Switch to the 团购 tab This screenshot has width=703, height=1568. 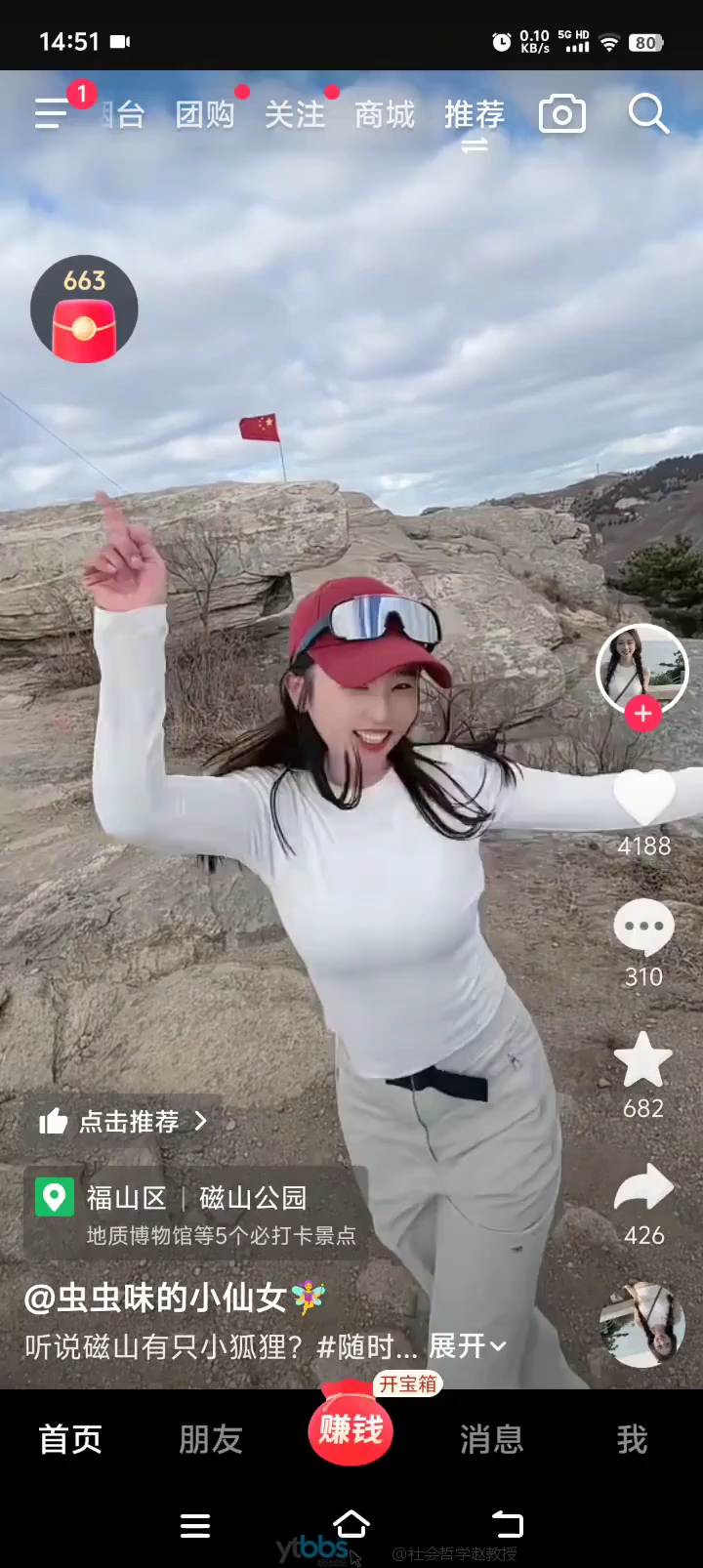[x=205, y=115]
